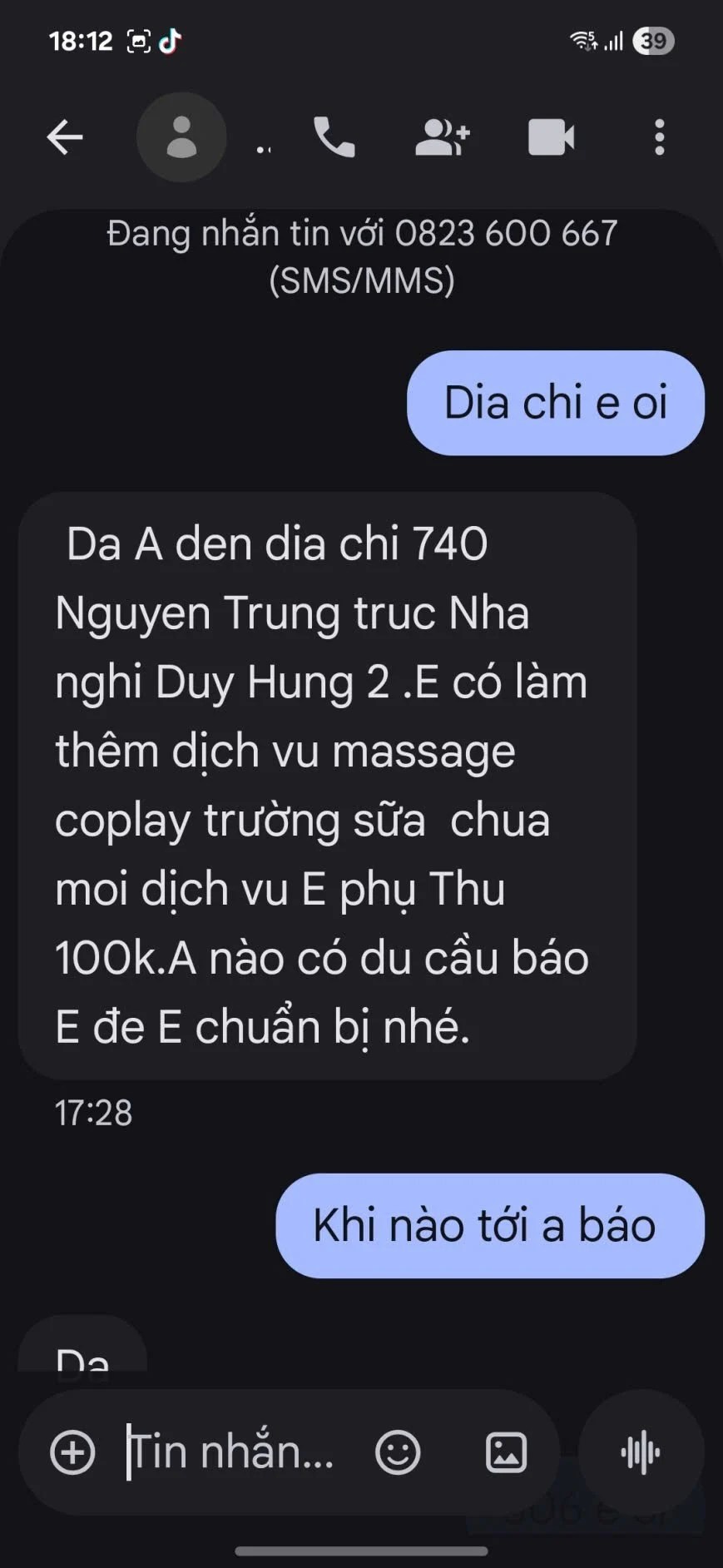The image size is (723, 1568).
Task: Record a voice message
Action: click(x=641, y=1452)
